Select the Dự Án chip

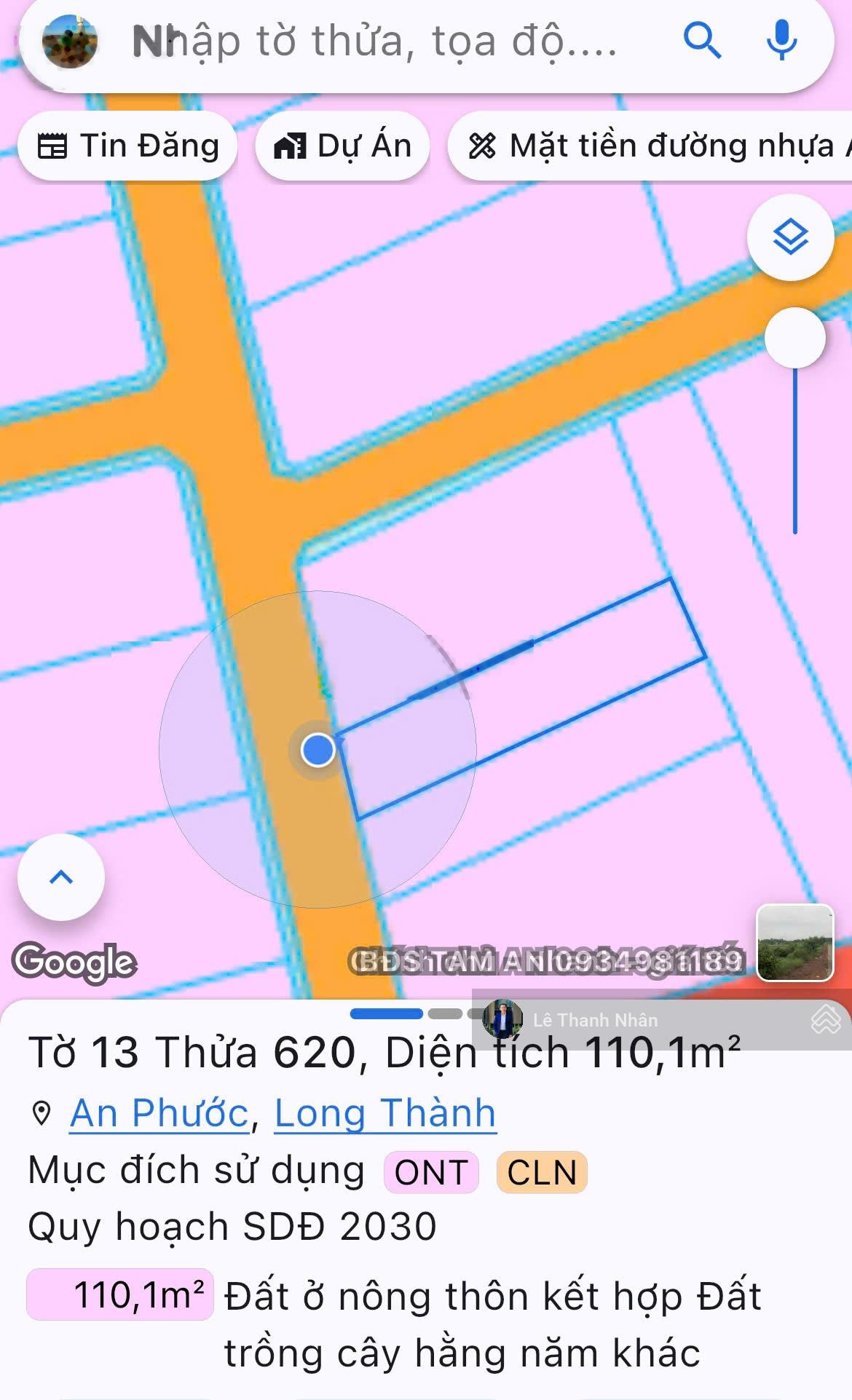(x=342, y=146)
